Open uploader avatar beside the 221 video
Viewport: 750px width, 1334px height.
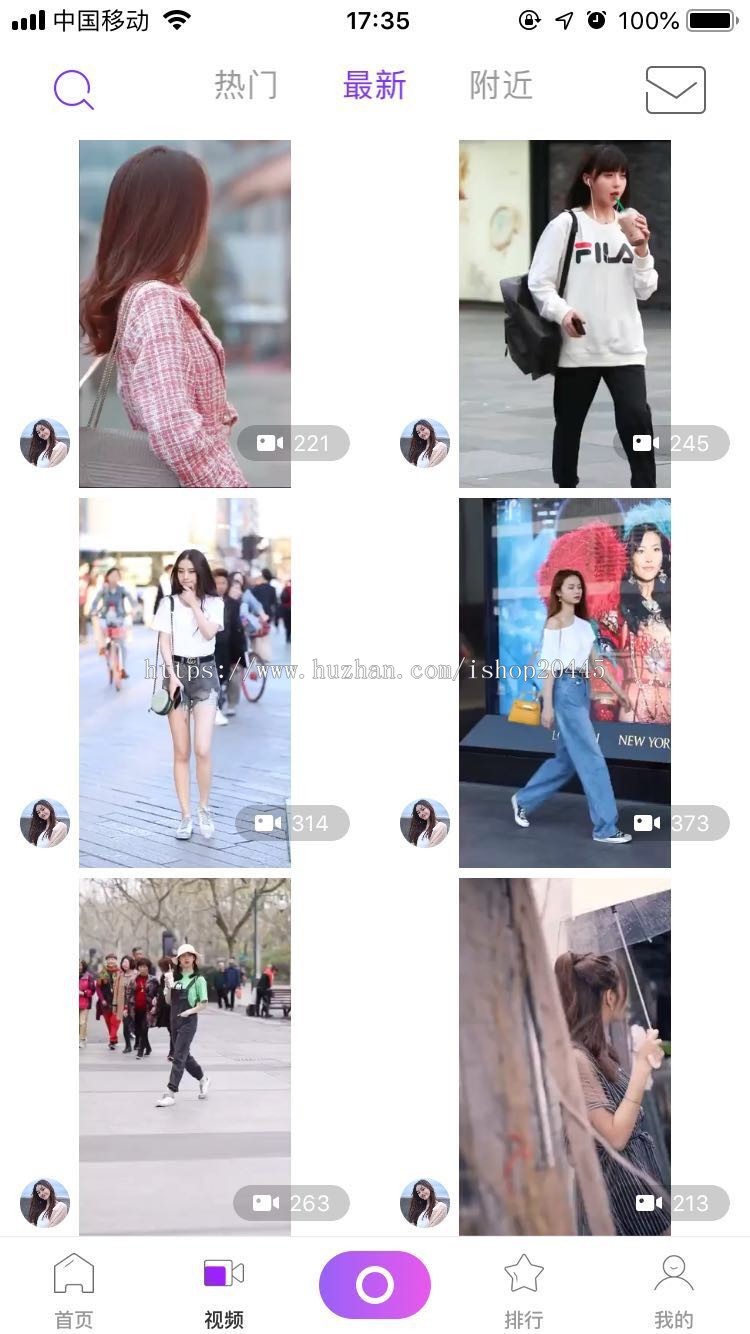pos(45,443)
